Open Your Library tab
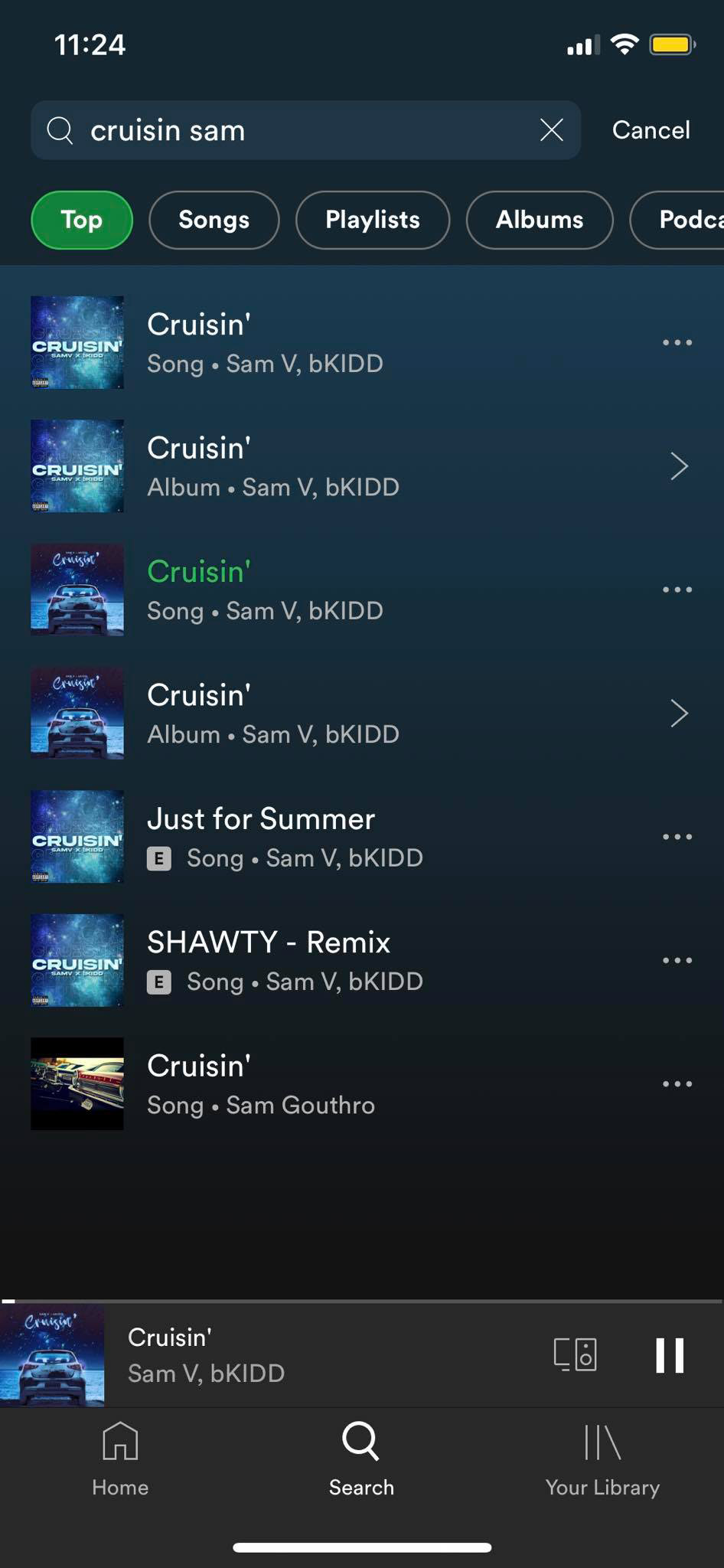724x1568 pixels. [x=602, y=1459]
